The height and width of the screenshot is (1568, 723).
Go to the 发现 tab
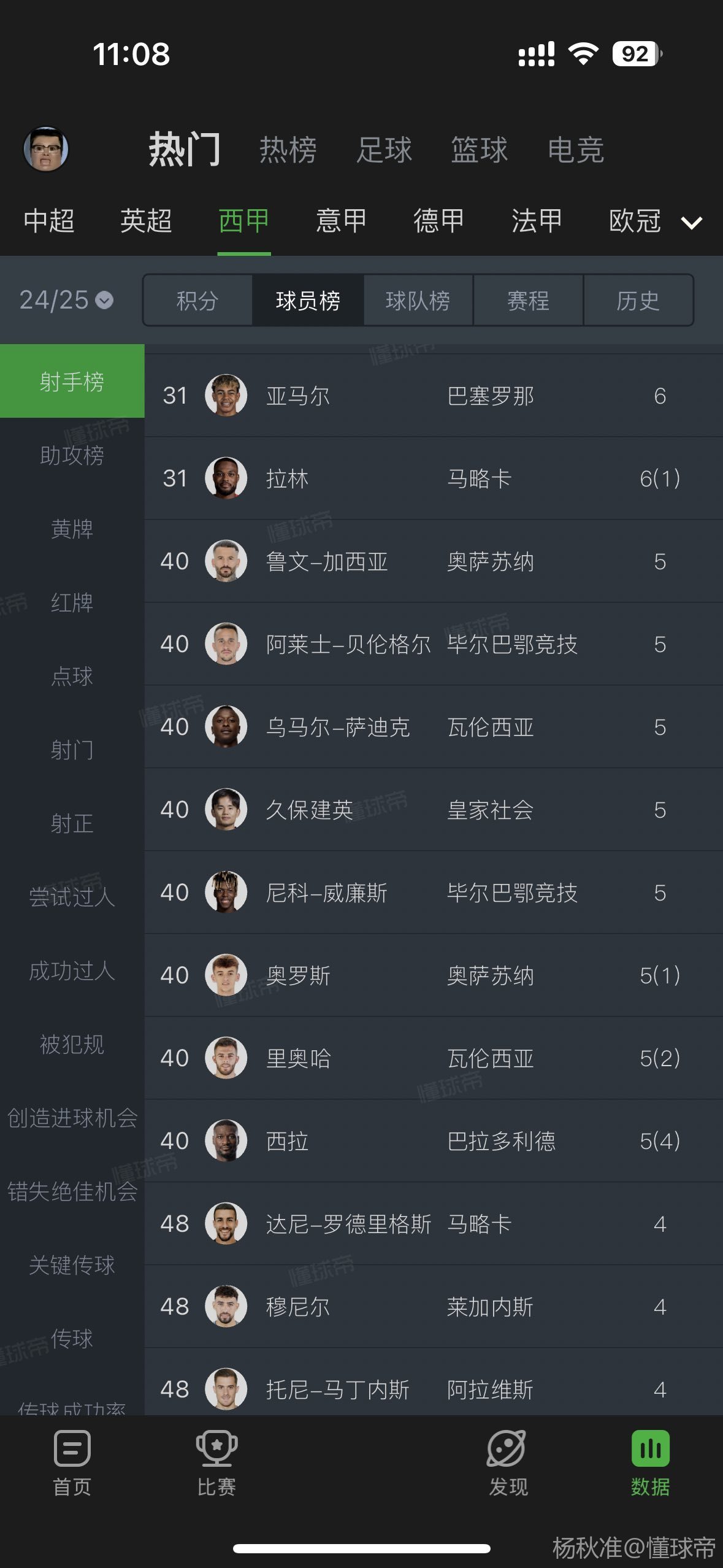click(x=507, y=1463)
